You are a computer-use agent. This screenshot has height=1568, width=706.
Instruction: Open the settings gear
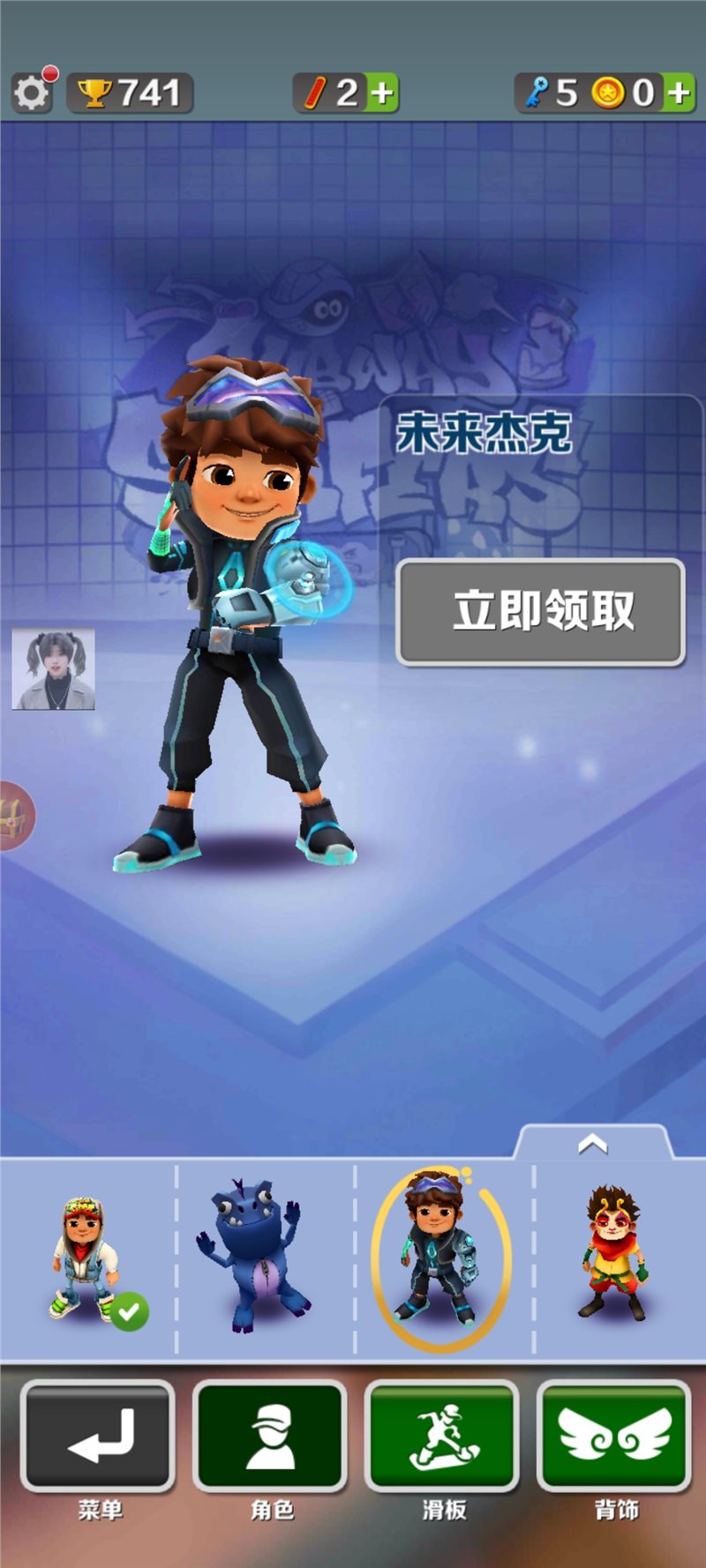32,93
